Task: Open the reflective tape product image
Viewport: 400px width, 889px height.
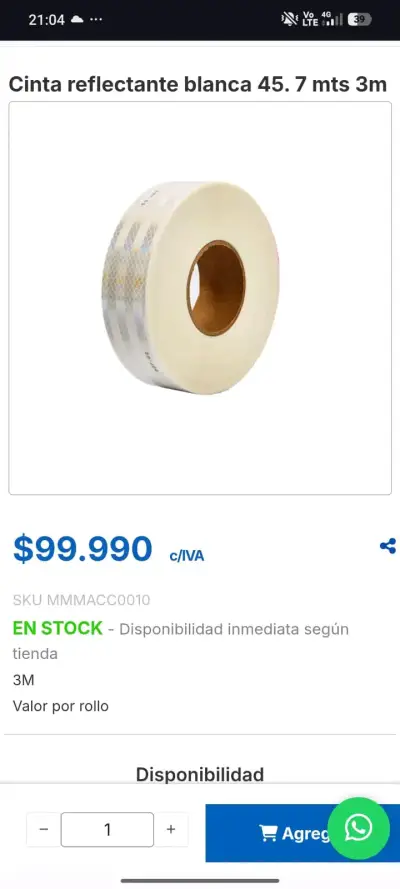Action: click(200, 298)
